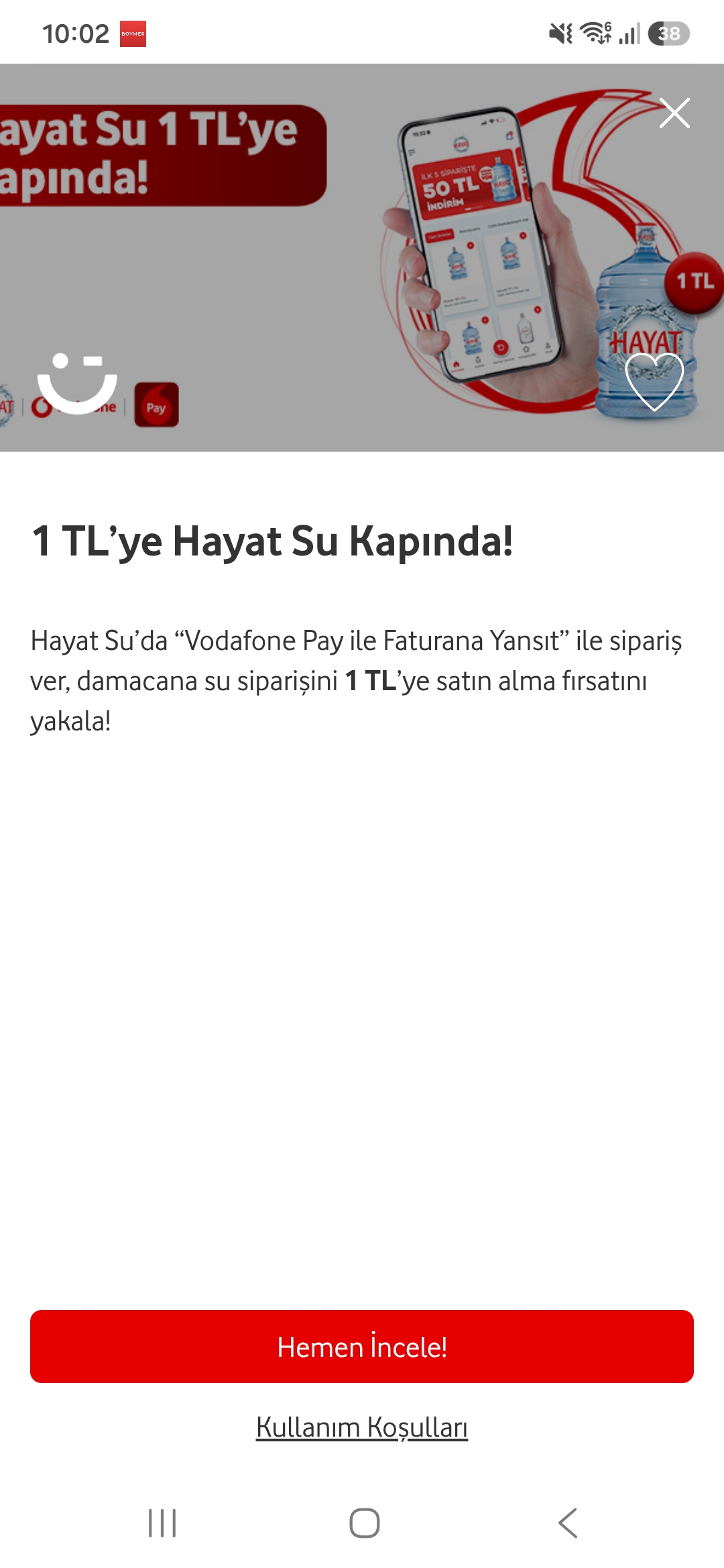Close the Hayat Su offer page
The width and height of the screenshot is (724, 1568).
[x=674, y=113]
